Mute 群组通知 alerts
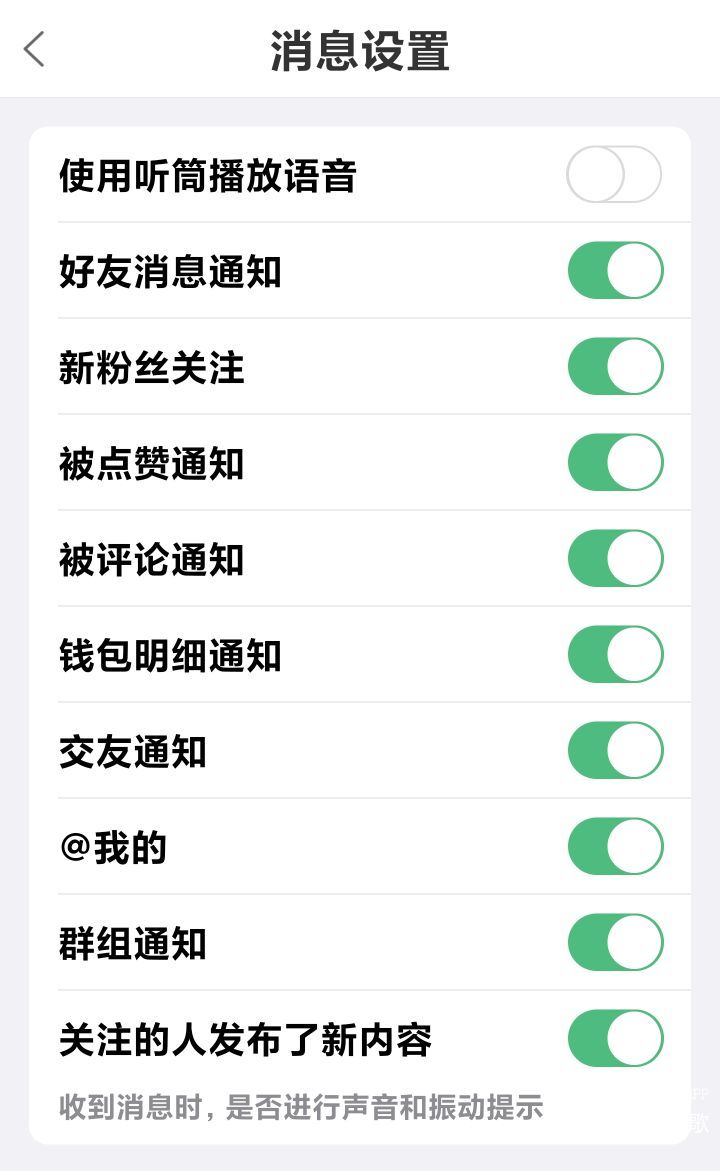The height and width of the screenshot is (1171, 720). (615, 942)
